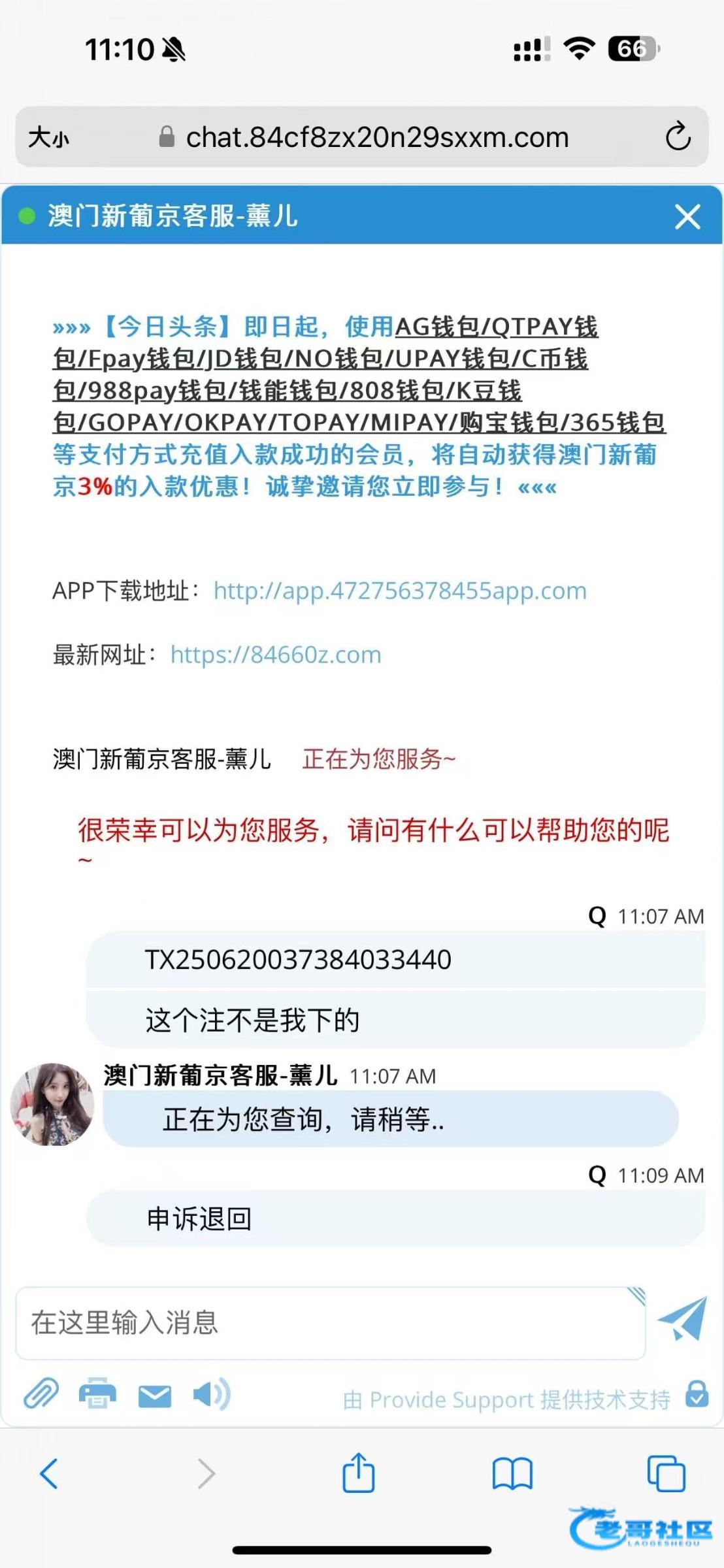Open the APP下载地址 download link

tap(399, 591)
